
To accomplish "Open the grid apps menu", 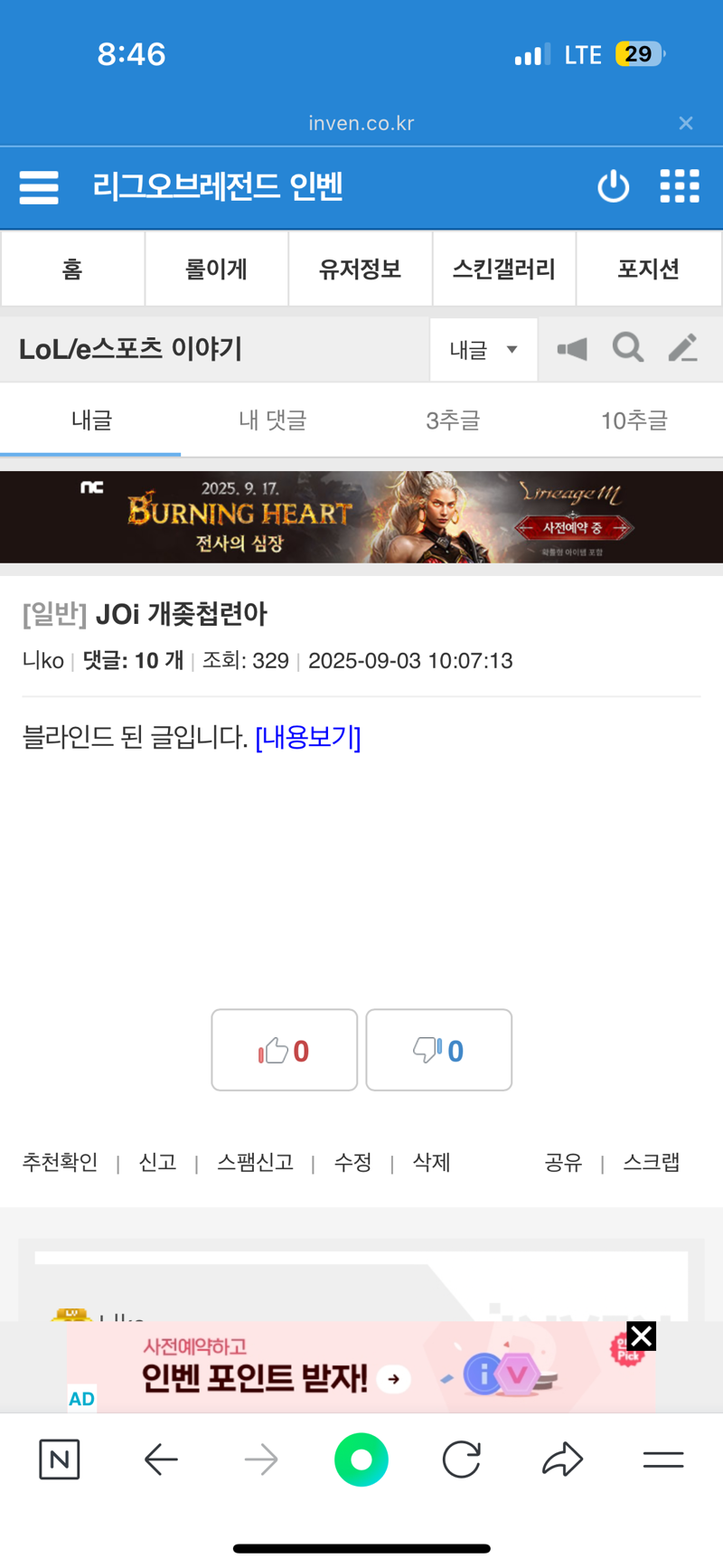I will tap(680, 186).
